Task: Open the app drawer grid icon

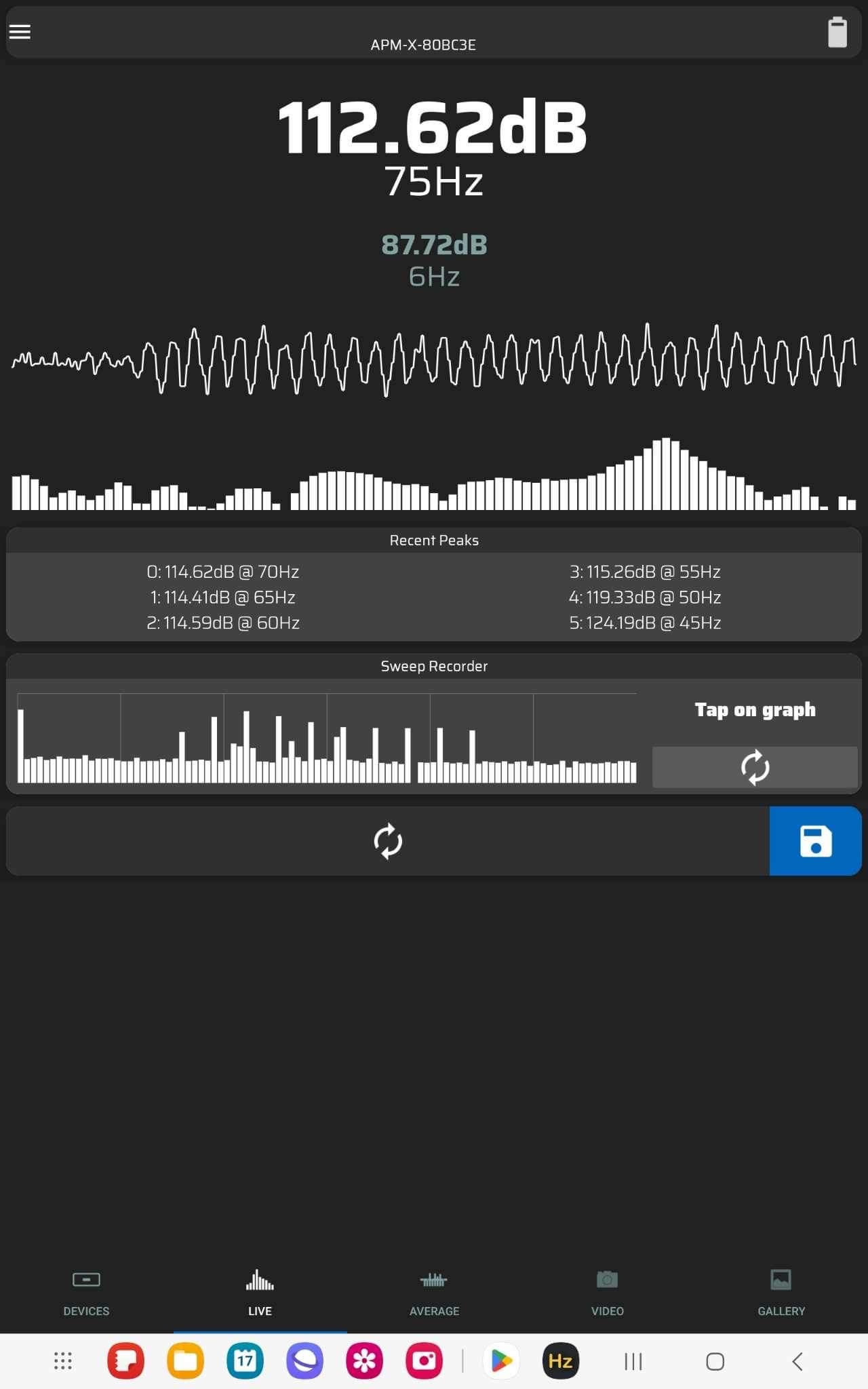Action: [63, 1361]
